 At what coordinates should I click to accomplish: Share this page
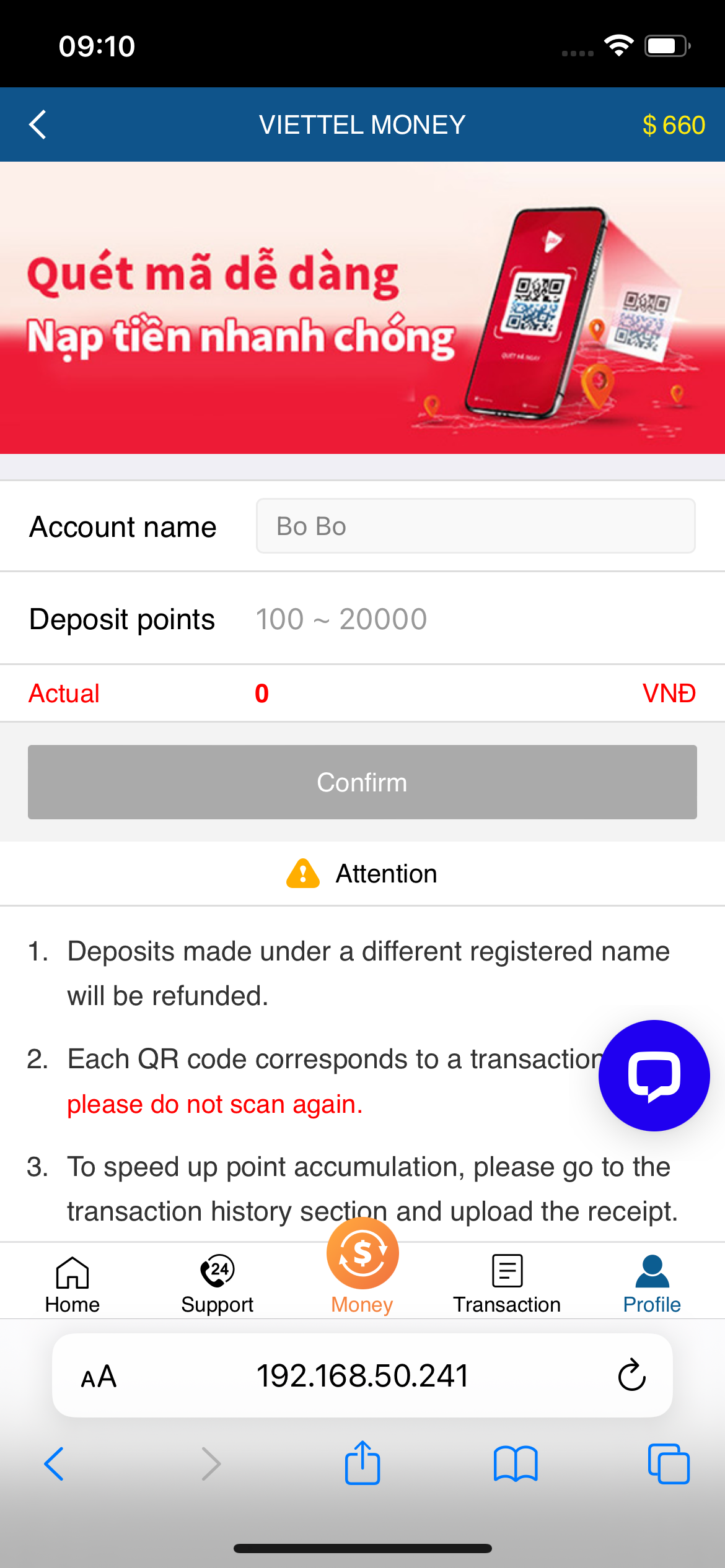pos(362,1462)
